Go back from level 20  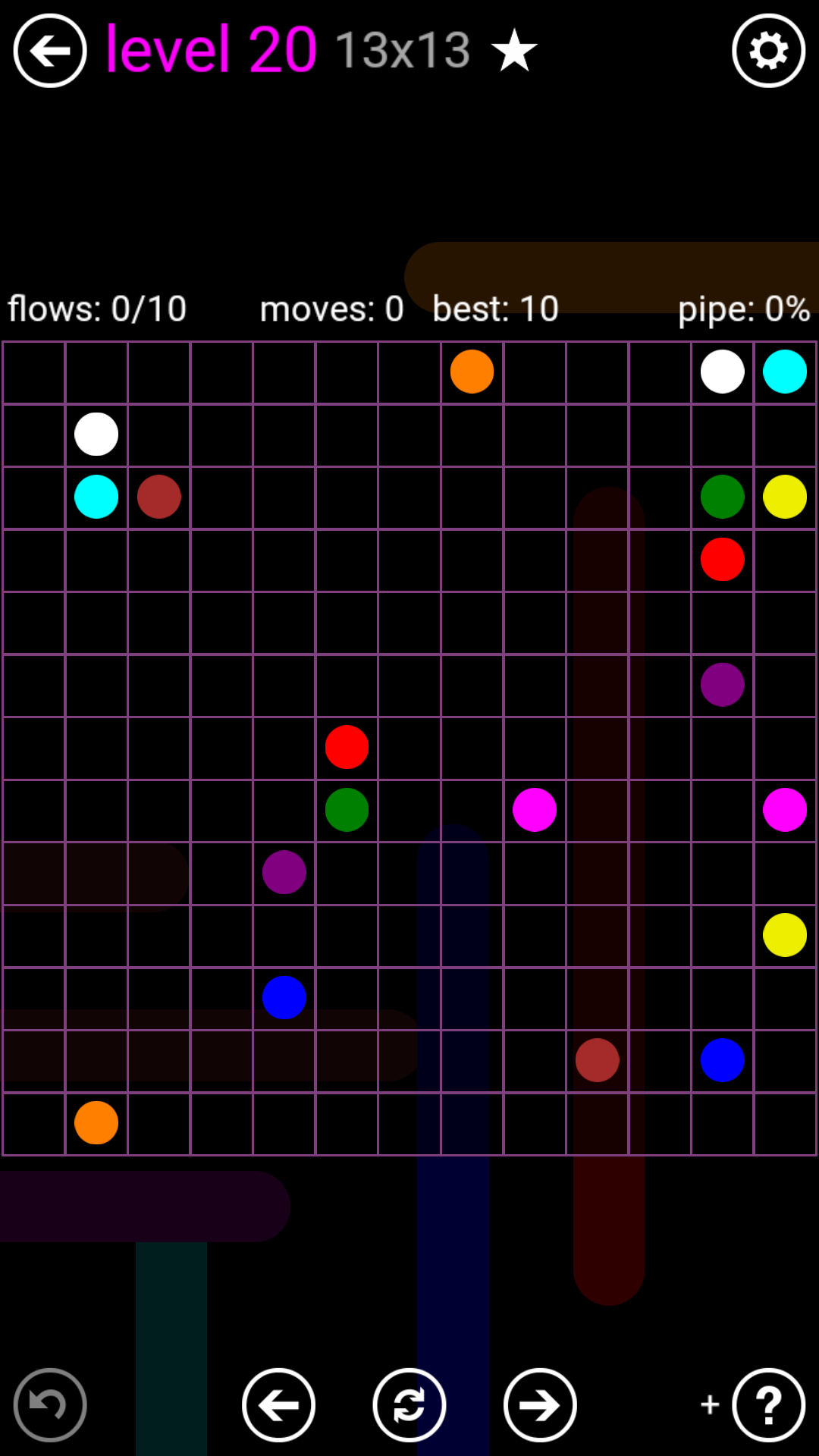coord(50,51)
